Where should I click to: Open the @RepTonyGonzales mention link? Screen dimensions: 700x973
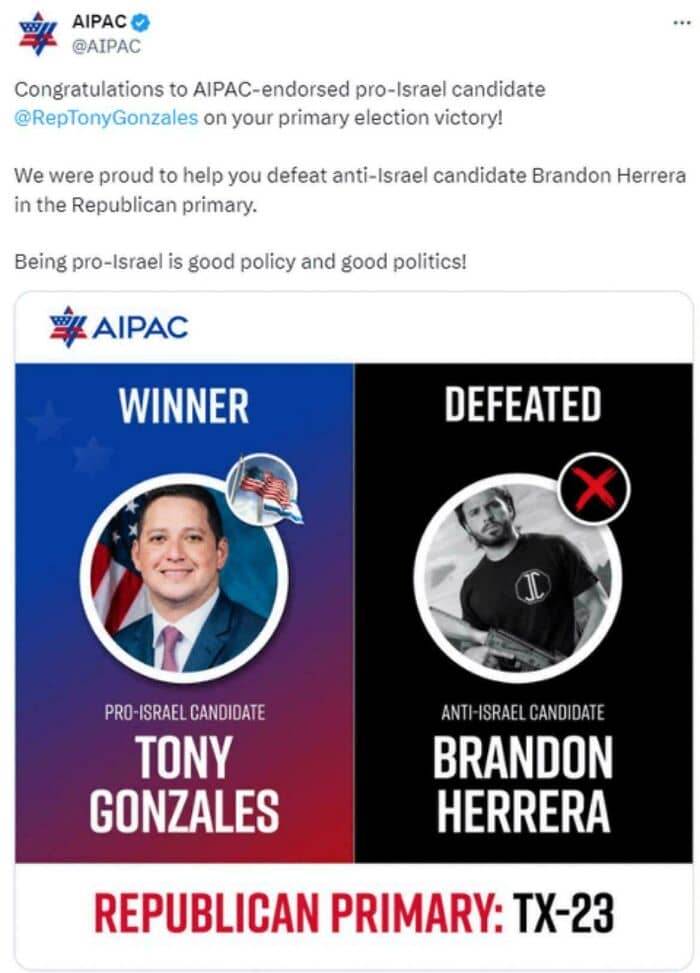[x=106, y=117]
